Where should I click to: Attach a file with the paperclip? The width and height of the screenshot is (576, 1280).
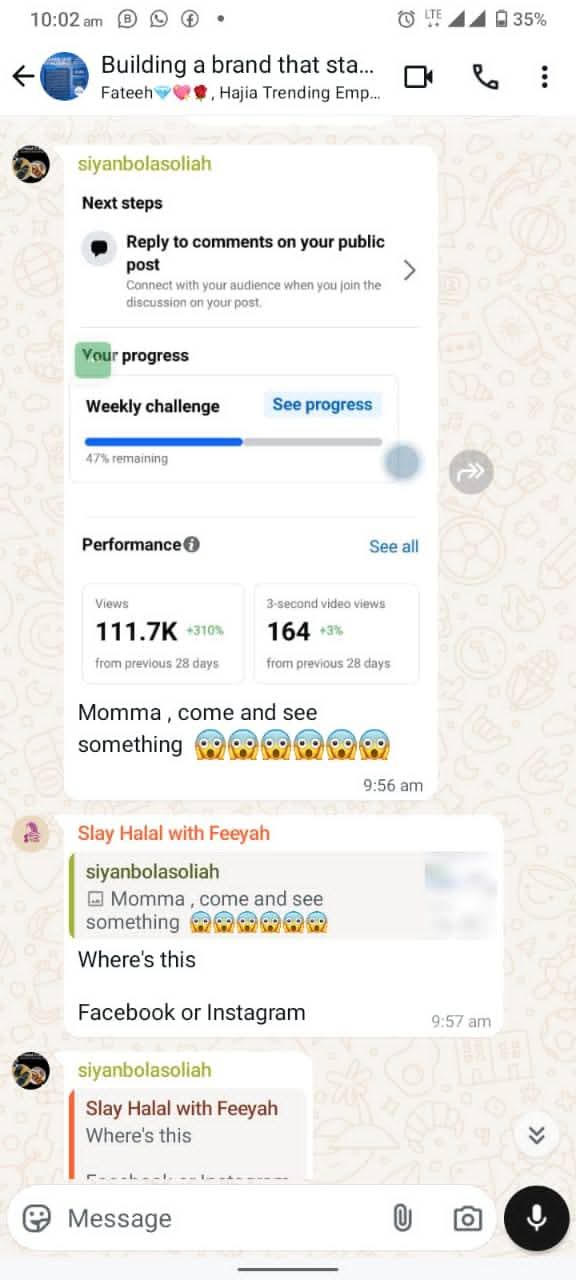(402, 1218)
